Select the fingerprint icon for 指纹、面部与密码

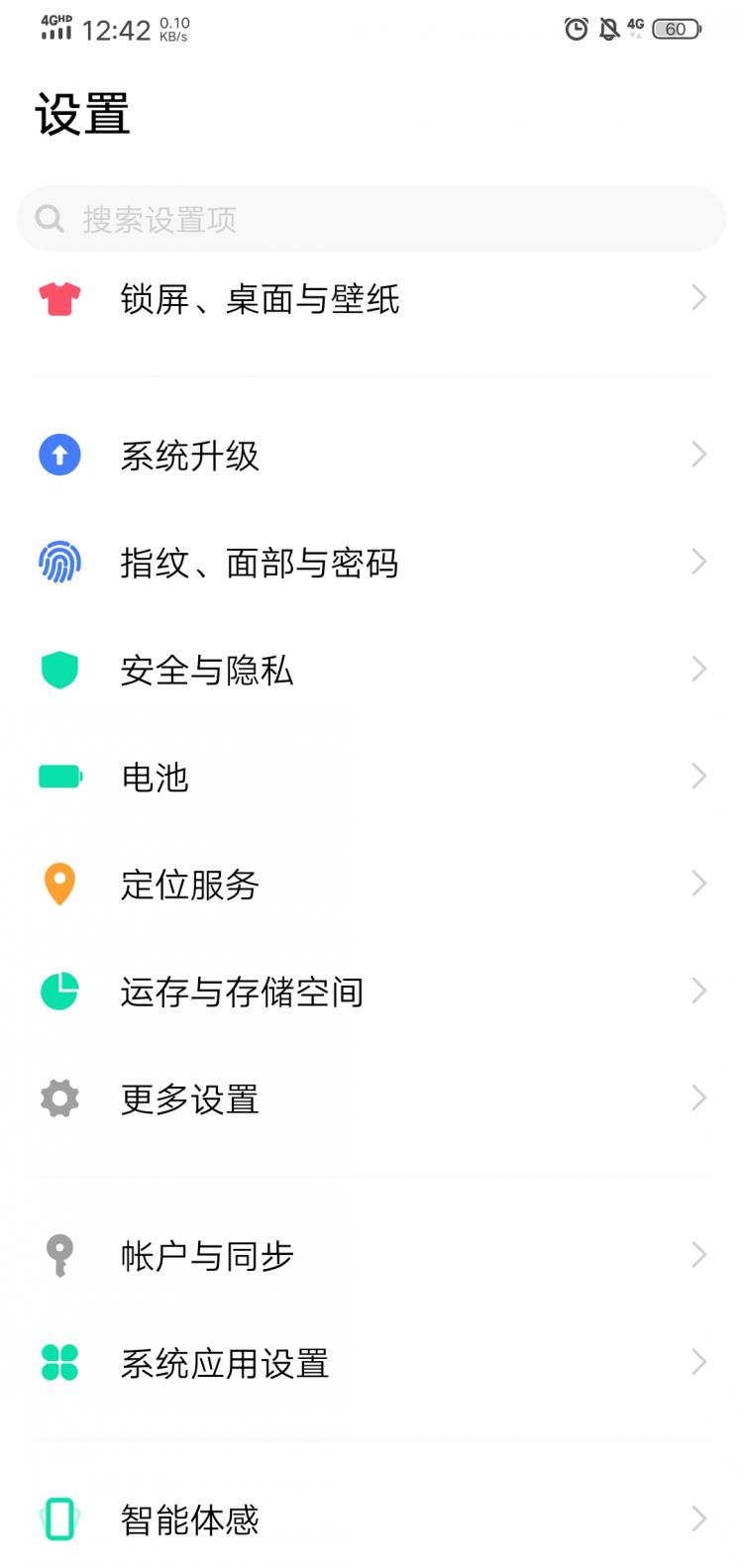(x=58, y=562)
